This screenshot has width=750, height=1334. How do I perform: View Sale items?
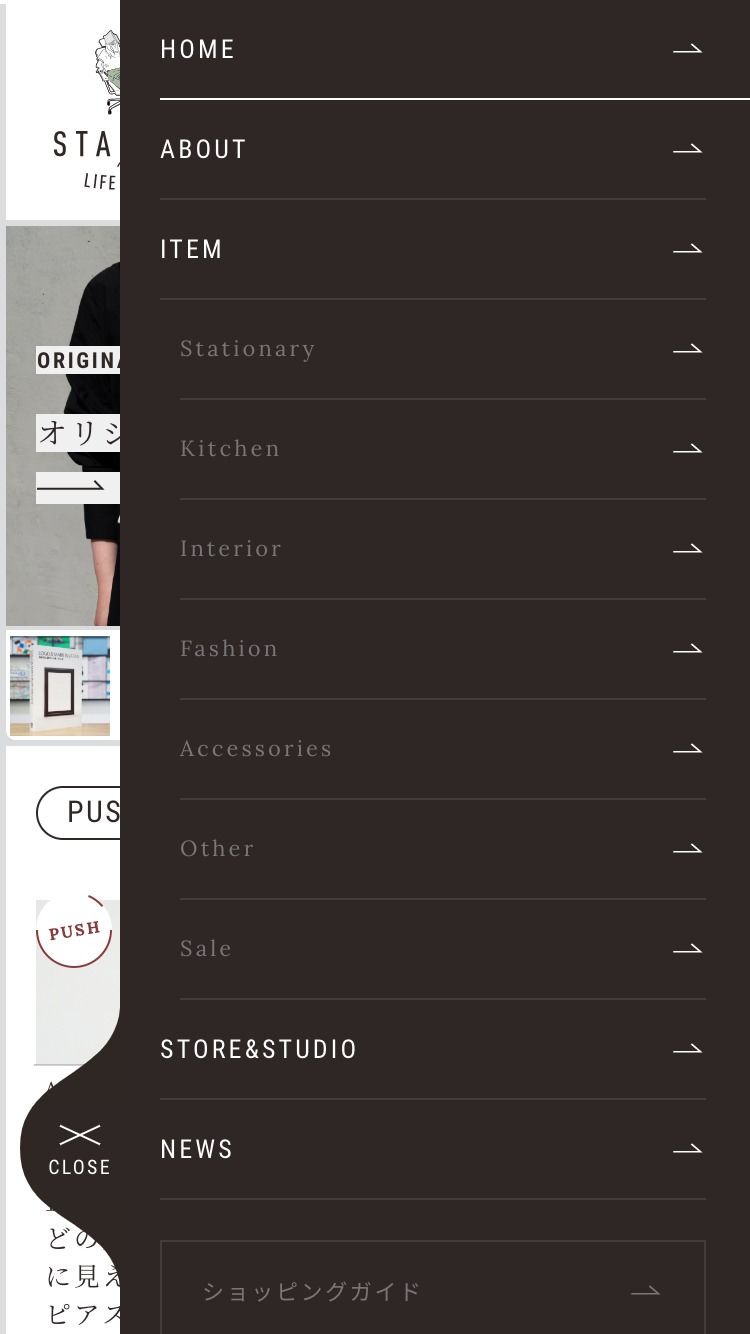443,950
